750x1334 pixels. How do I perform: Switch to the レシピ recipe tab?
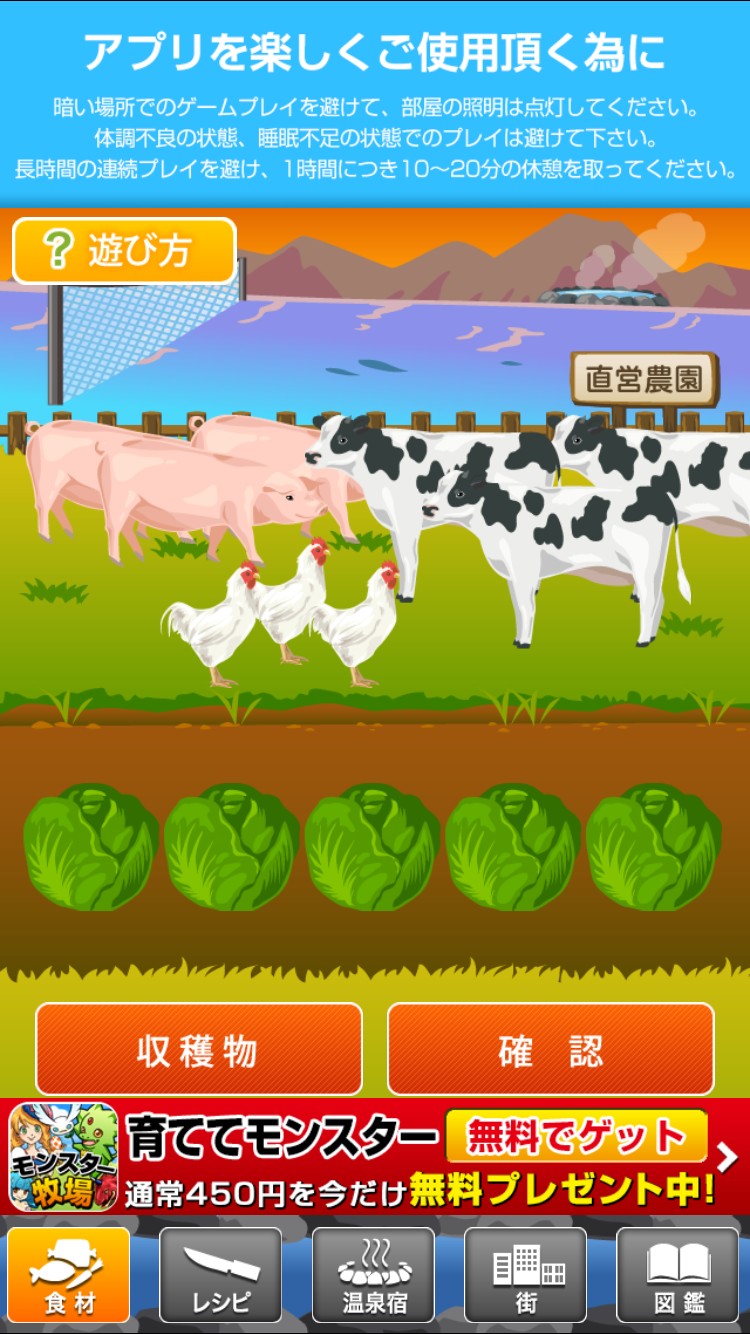221,1275
